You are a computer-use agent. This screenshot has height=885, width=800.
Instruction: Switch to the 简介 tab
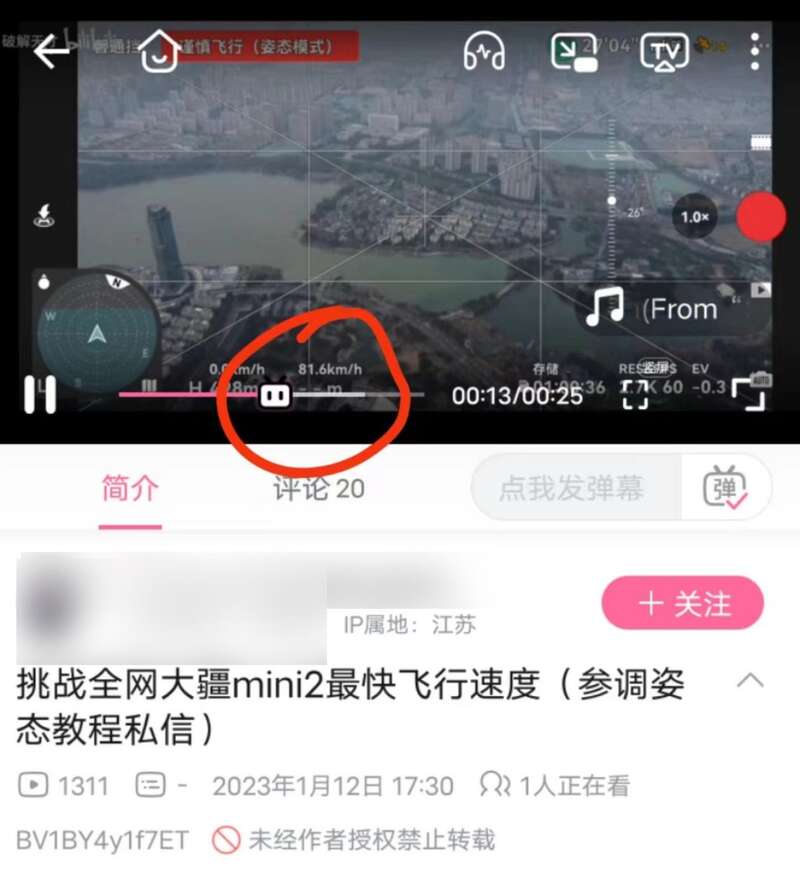point(130,489)
